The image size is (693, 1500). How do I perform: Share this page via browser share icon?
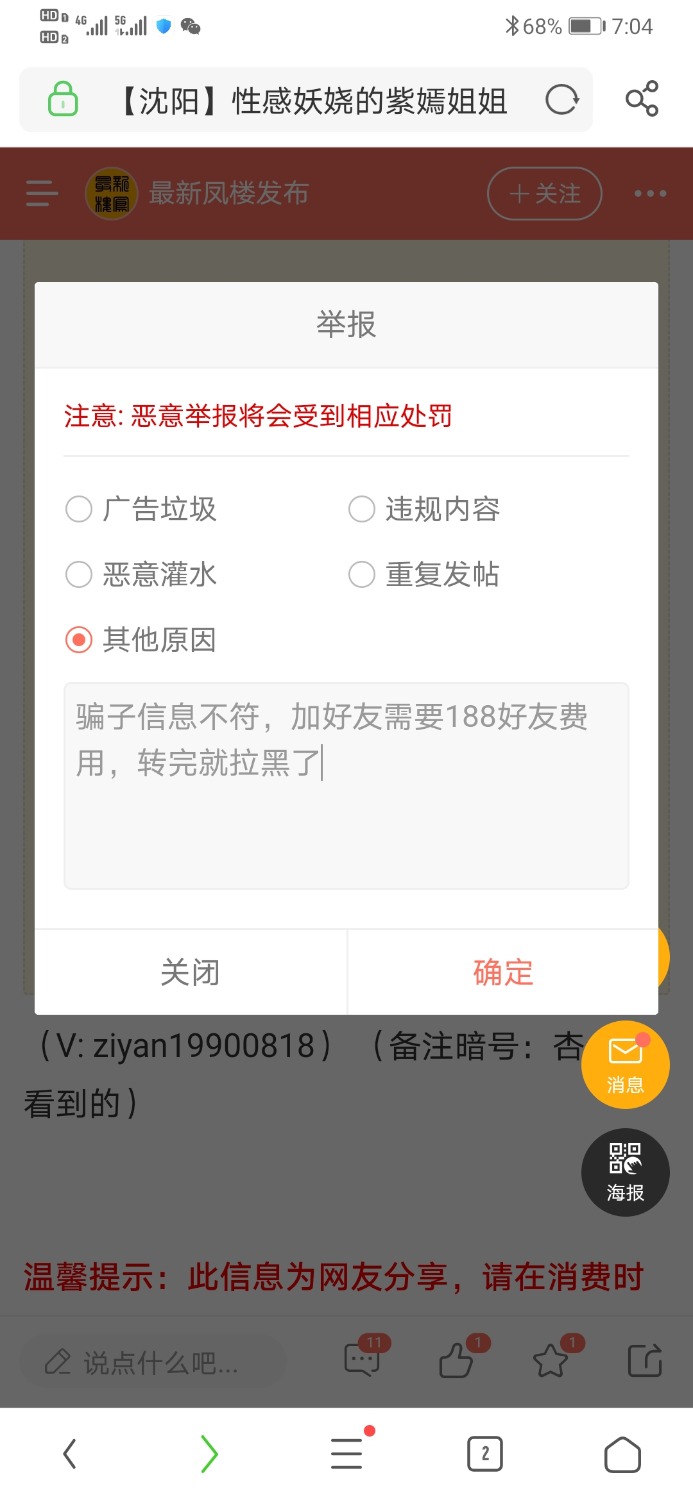(x=641, y=100)
